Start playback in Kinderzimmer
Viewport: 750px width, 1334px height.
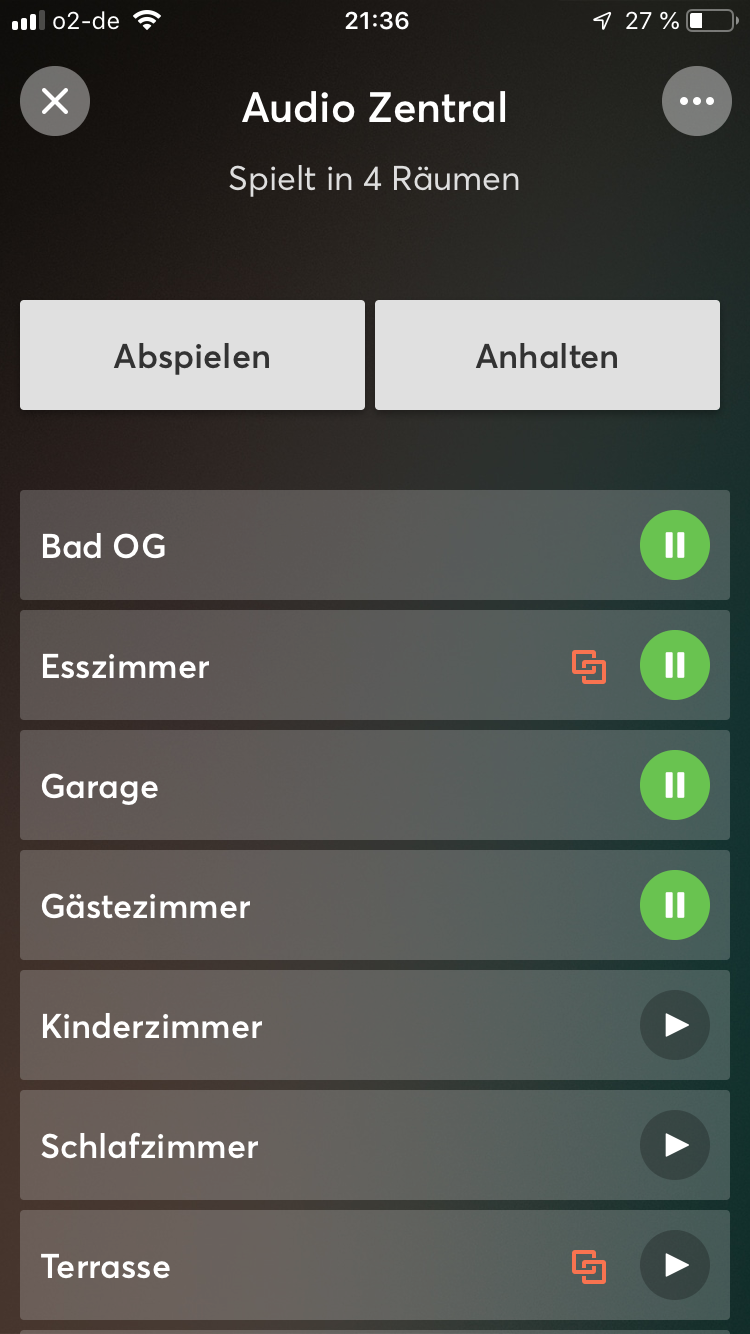coord(675,1025)
